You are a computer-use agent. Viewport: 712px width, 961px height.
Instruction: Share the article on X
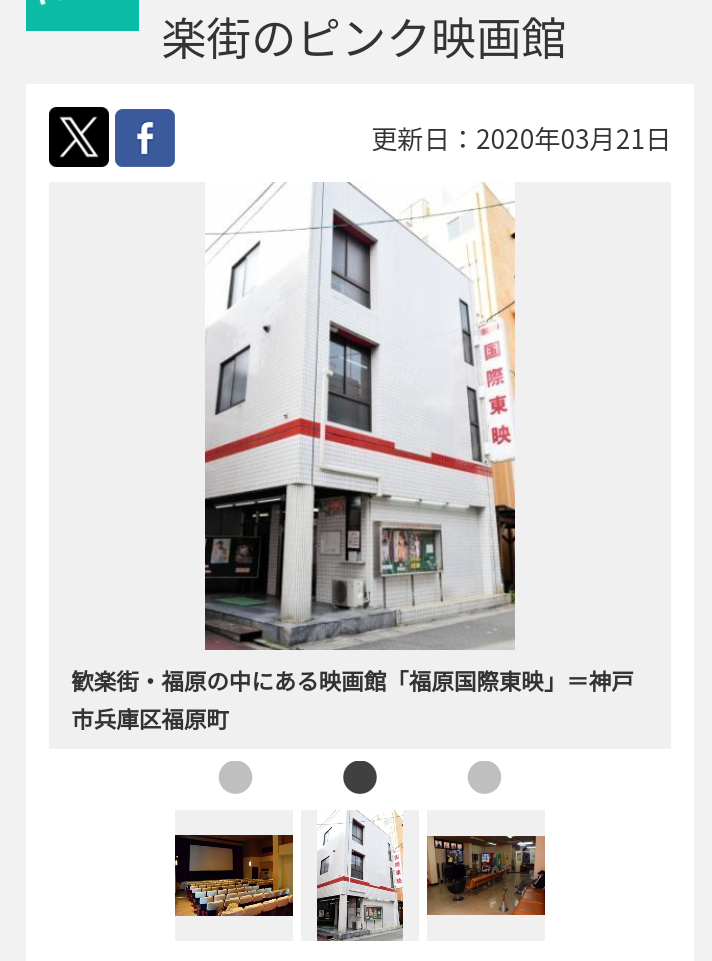click(x=79, y=138)
